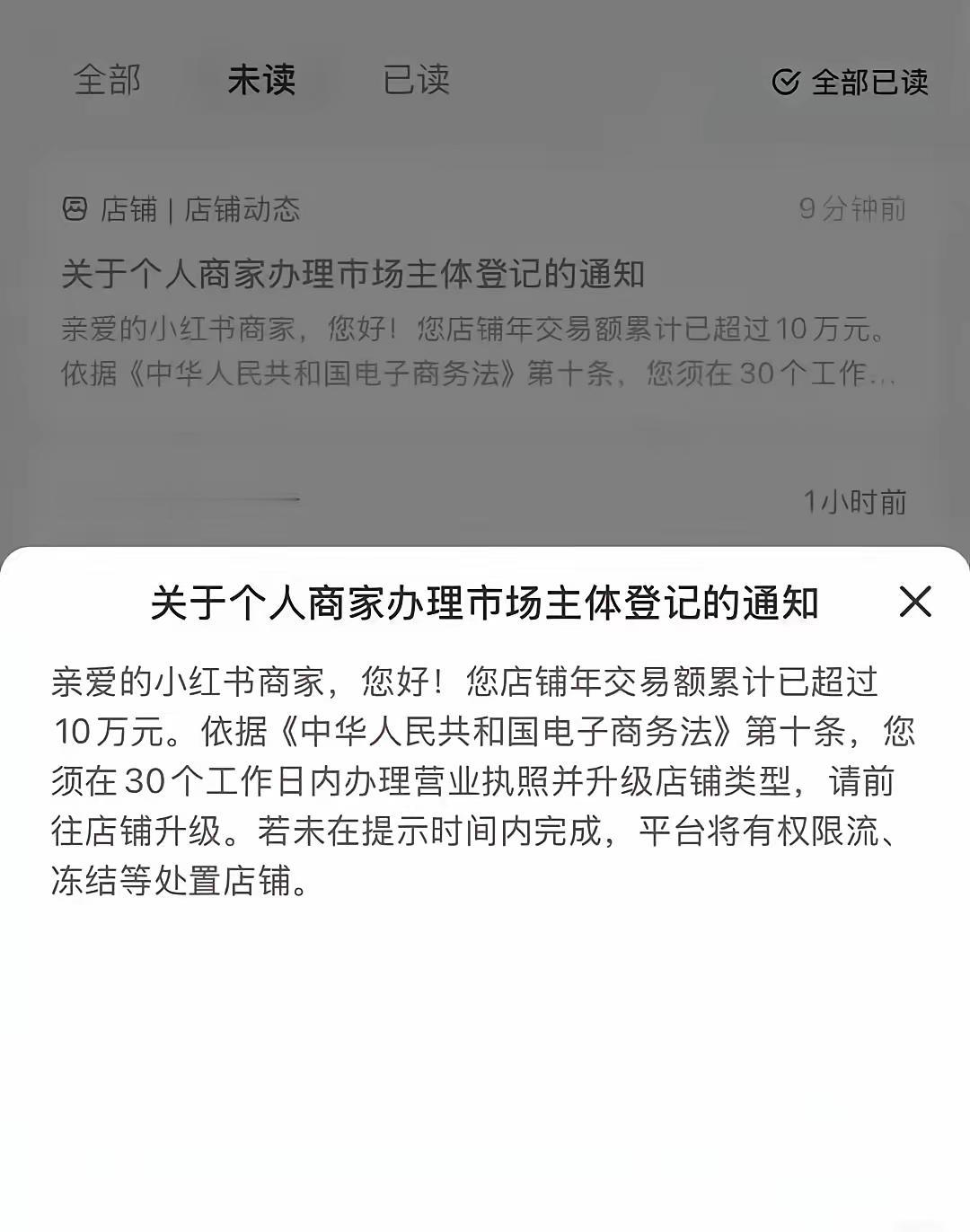Select the 未读 tab
Viewport: 970px width, 1232px height.
(x=260, y=80)
